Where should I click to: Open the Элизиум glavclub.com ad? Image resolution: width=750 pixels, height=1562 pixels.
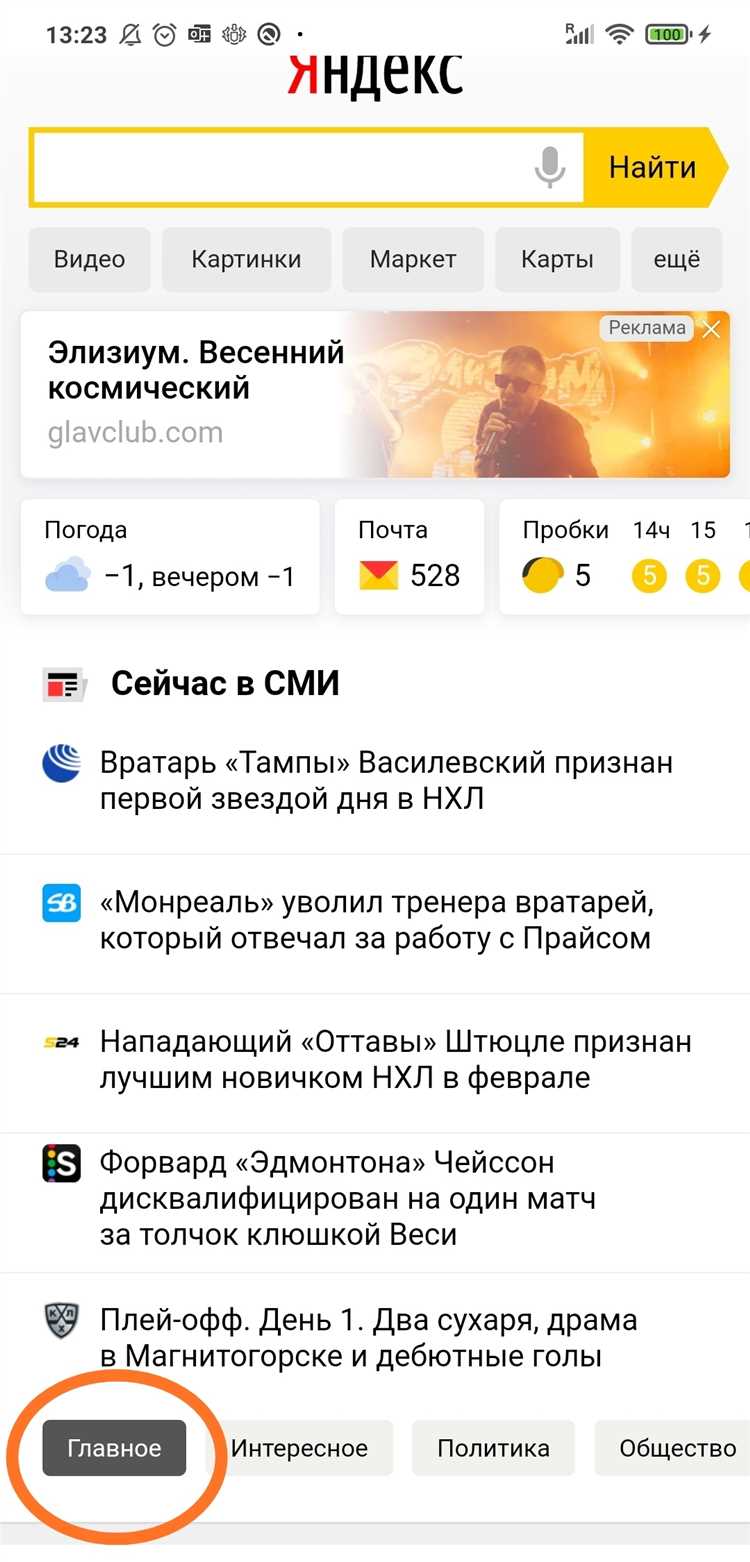[300, 393]
